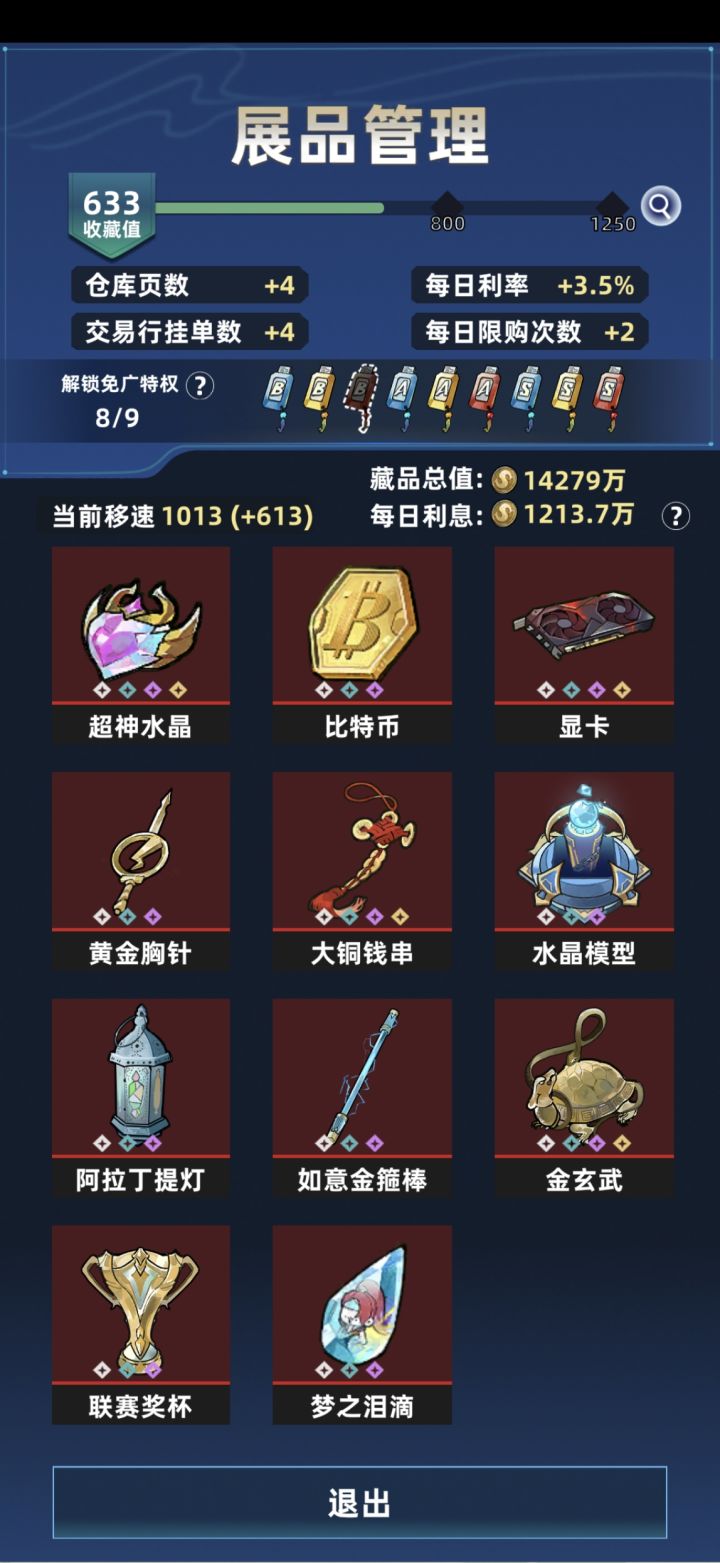Select the red A-grade privilege badge
The image size is (720, 1563).
(486, 390)
